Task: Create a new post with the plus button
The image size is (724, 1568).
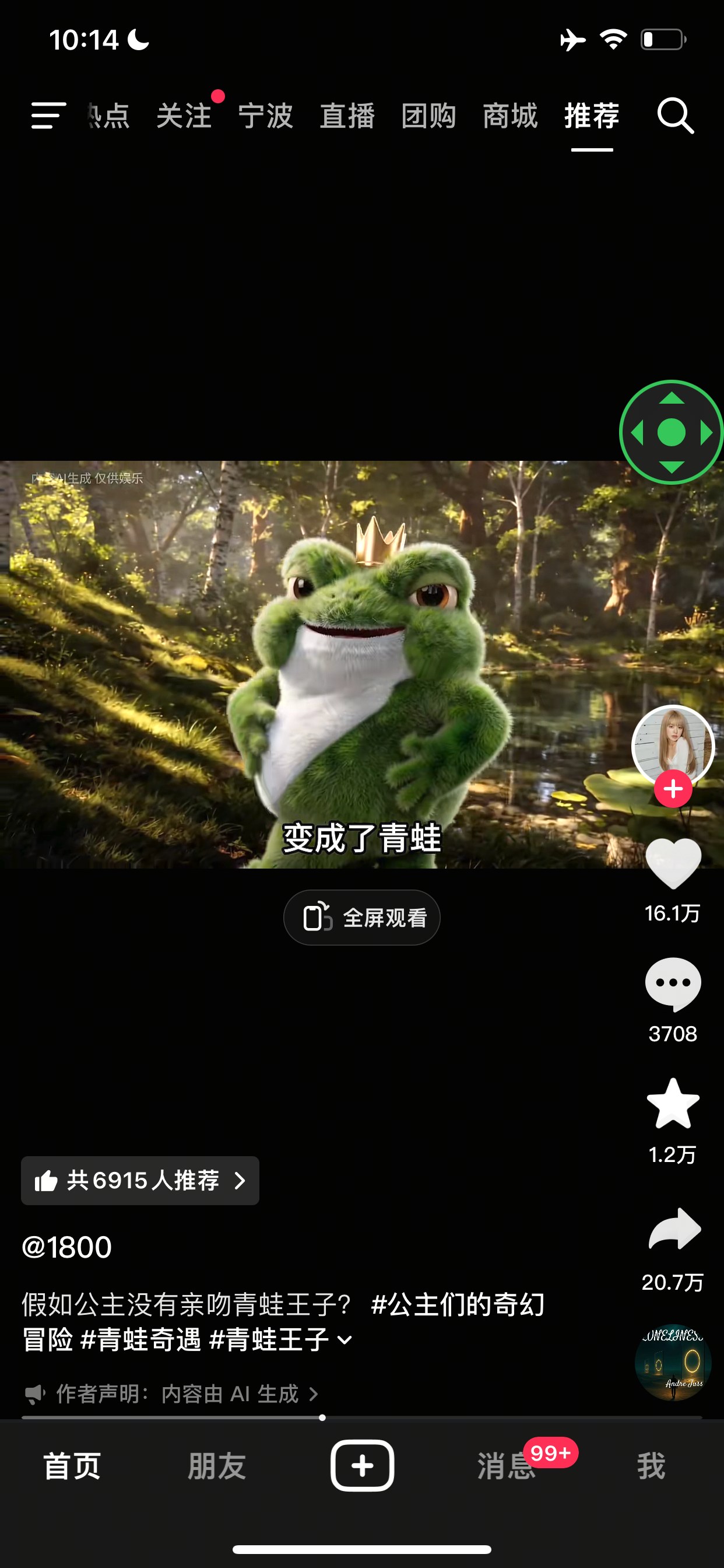Action: click(x=362, y=1465)
